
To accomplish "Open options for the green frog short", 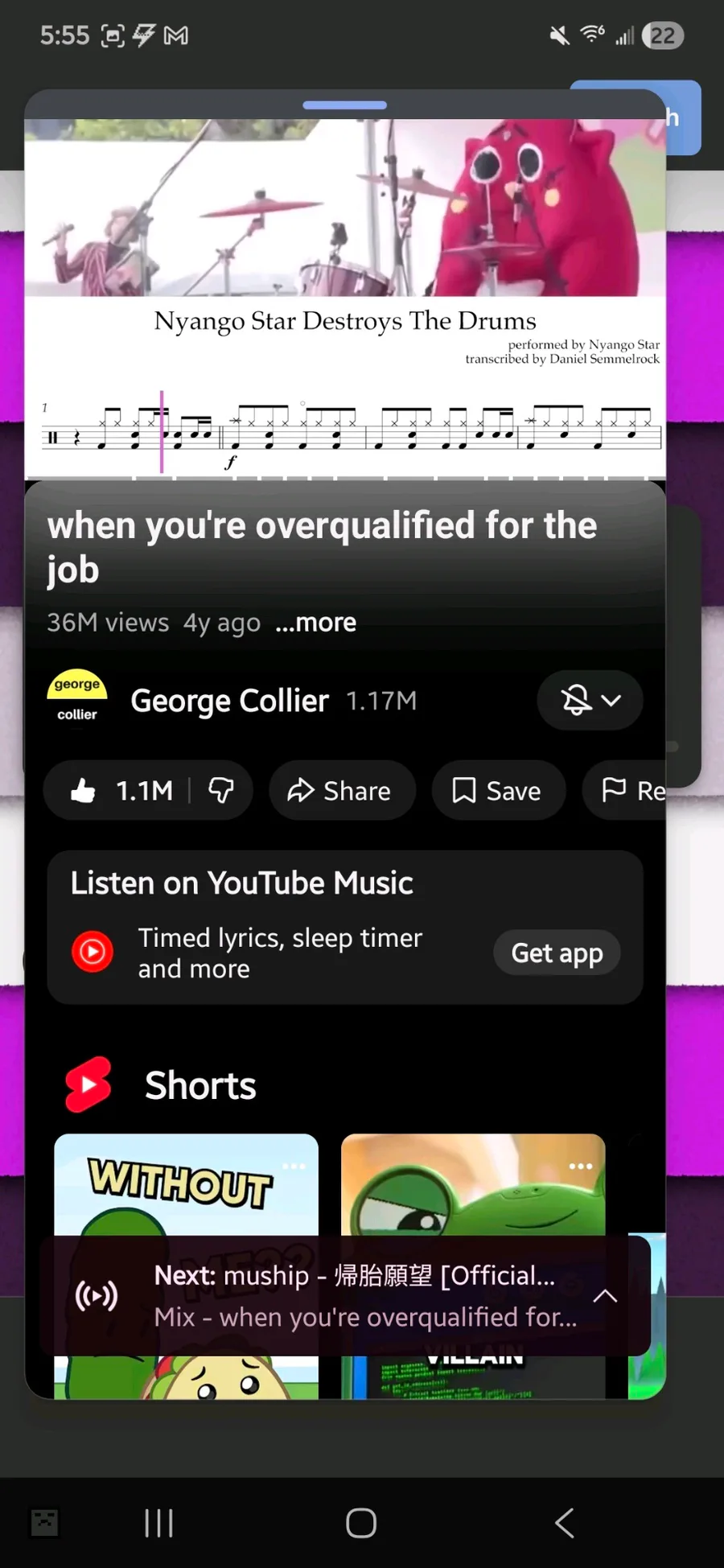I will click(x=581, y=1166).
